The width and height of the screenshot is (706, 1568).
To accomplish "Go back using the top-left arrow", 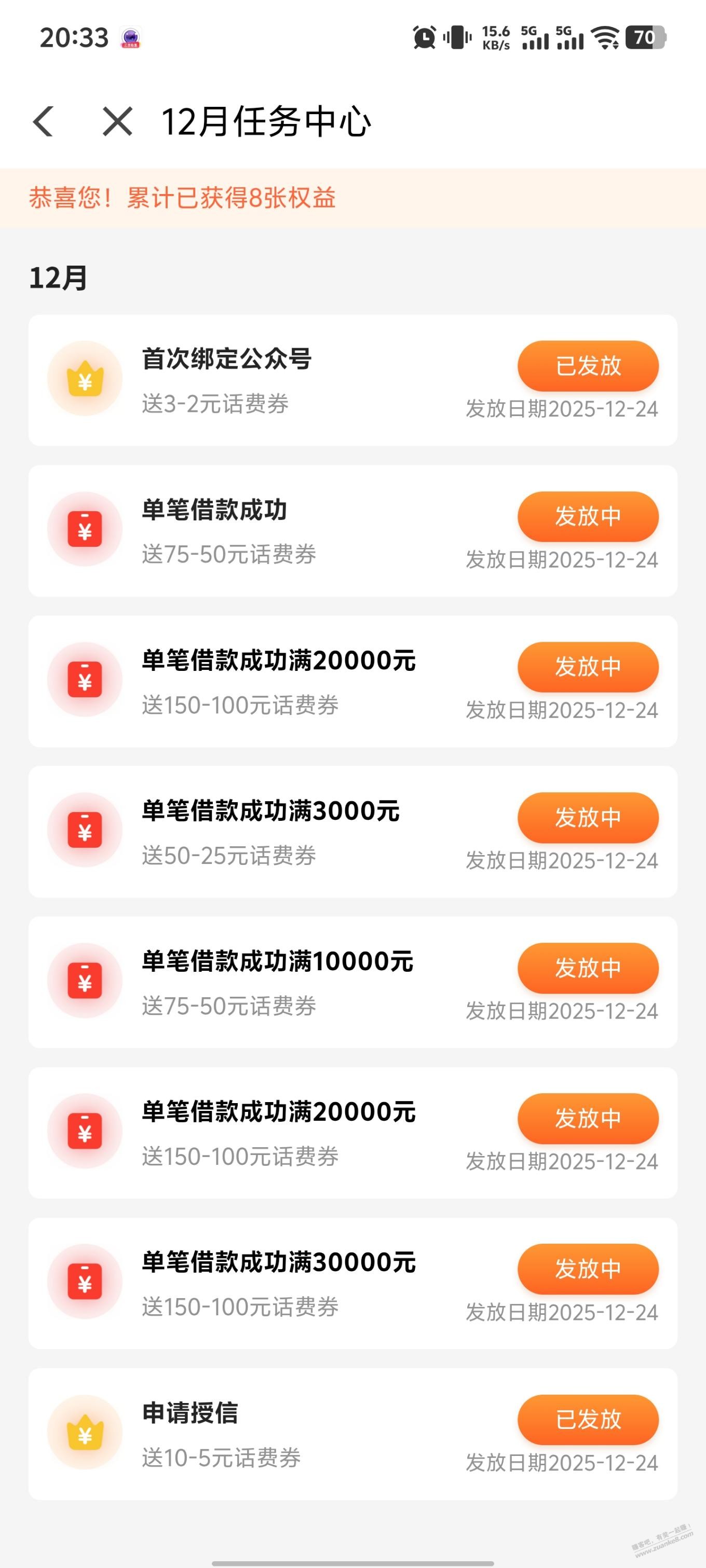I will [x=43, y=121].
